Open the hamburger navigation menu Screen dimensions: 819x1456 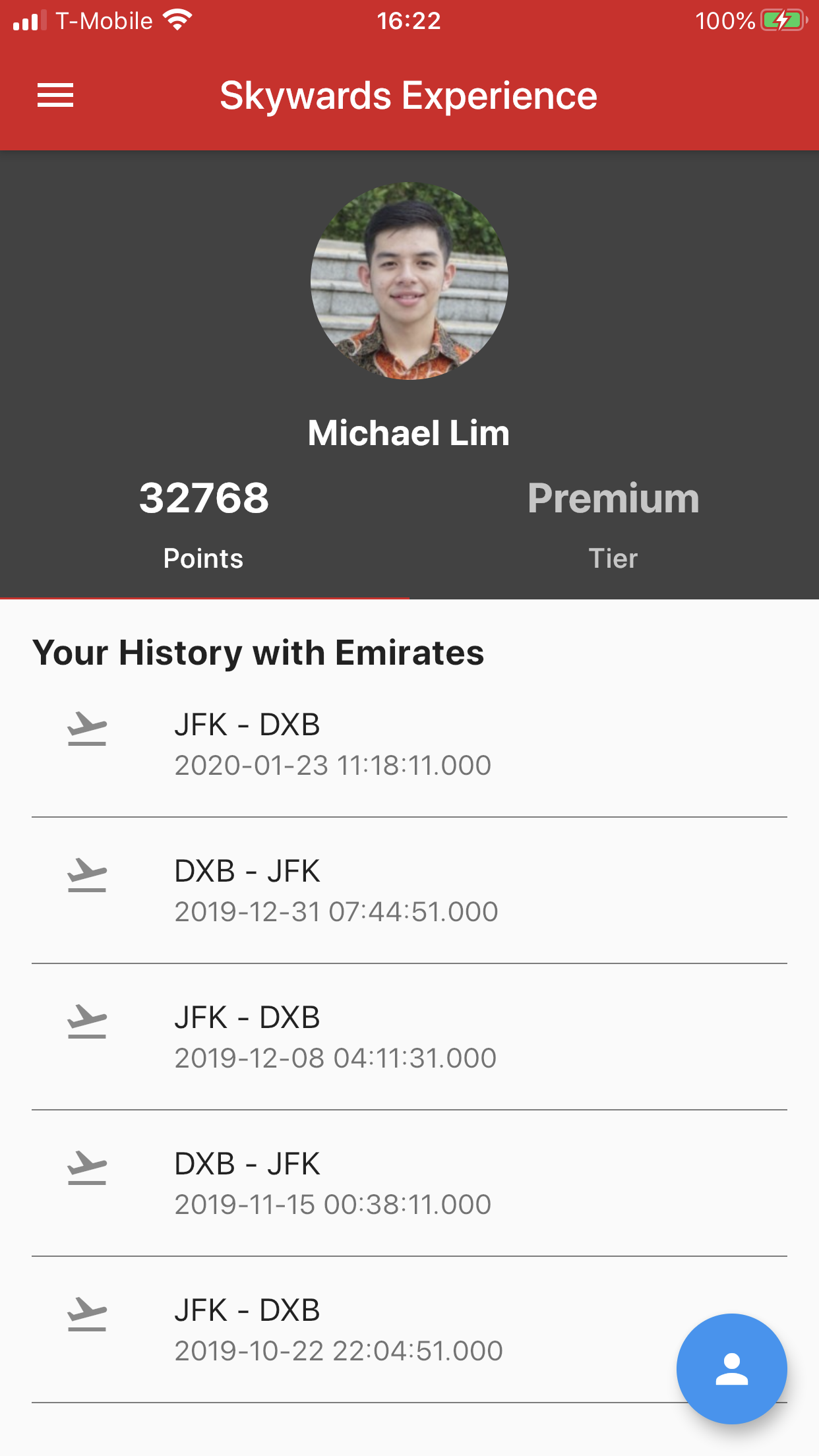click(55, 96)
